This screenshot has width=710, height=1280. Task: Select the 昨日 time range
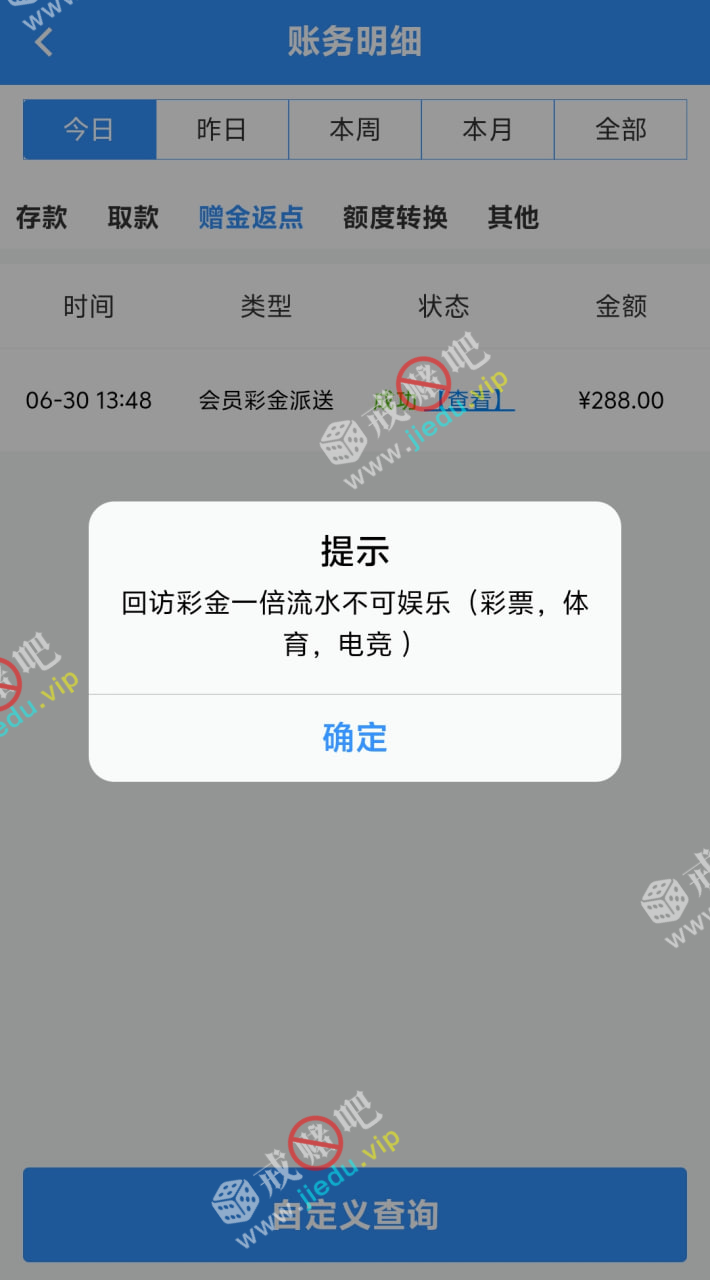pyautogui.click(x=222, y=130)
